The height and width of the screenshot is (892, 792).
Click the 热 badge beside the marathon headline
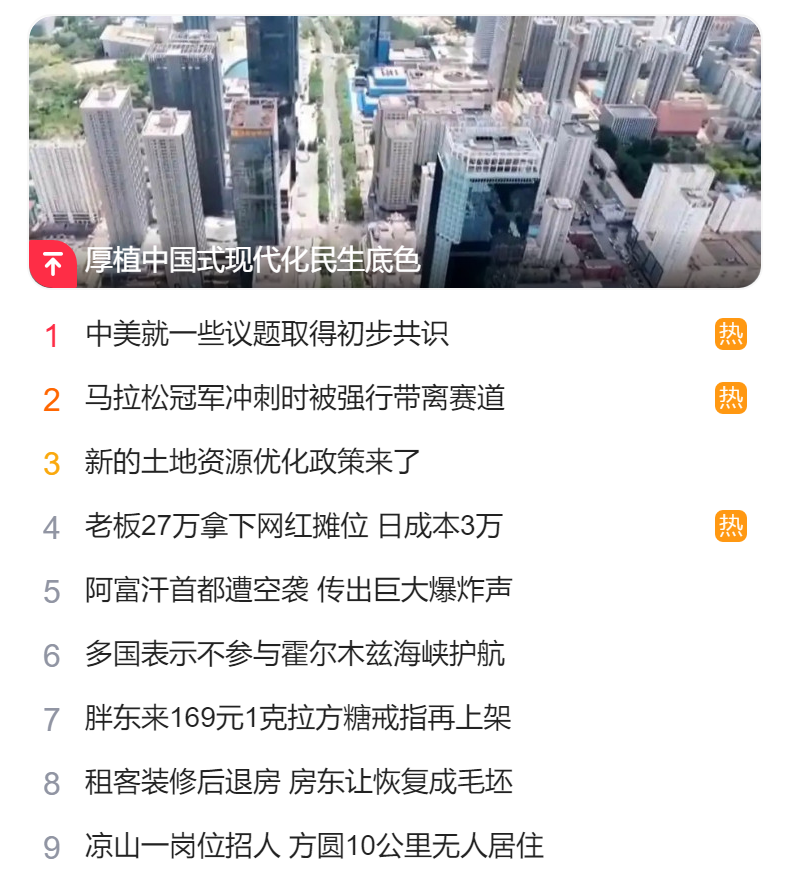click(731, 397)
